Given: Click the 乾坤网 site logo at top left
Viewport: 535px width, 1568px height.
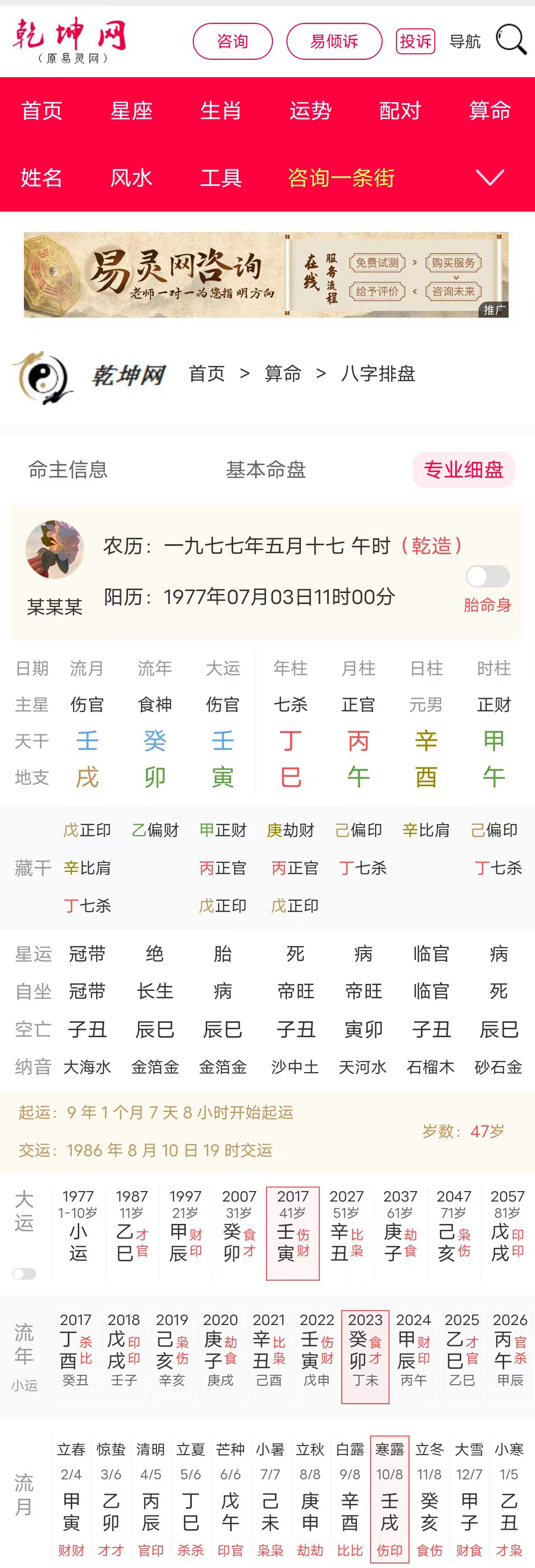Looking at the screenshot, I should click(x=70, y=36).
